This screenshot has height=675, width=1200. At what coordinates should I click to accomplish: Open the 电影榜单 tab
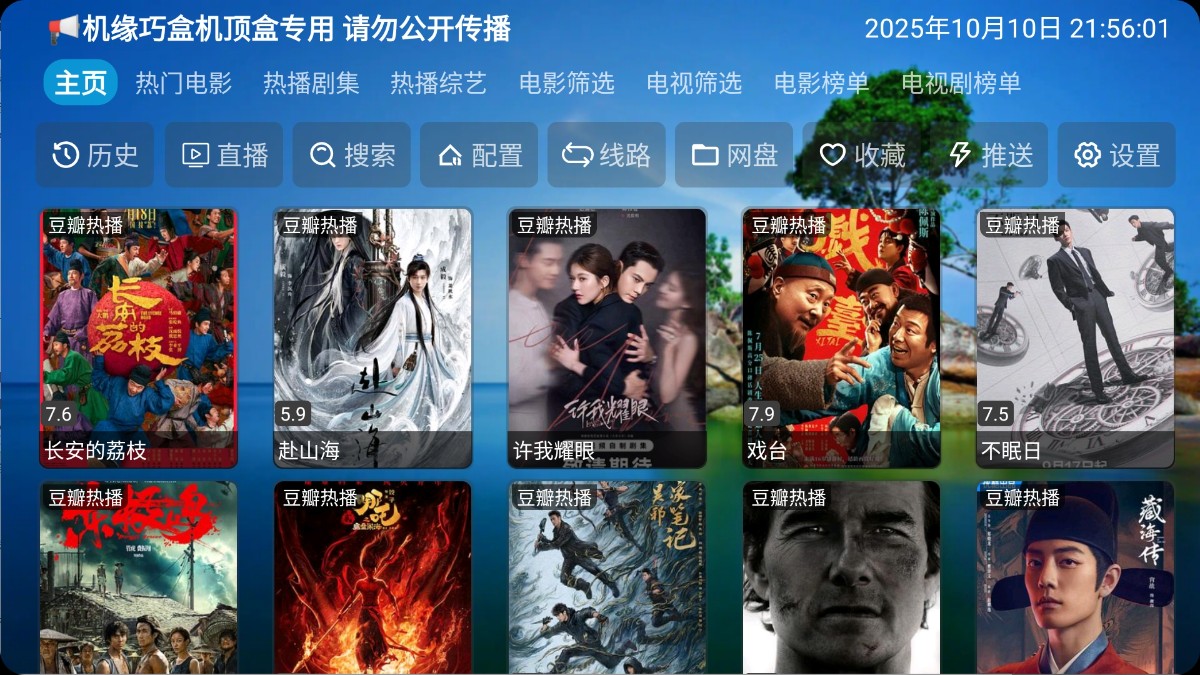tap(821, 83)
